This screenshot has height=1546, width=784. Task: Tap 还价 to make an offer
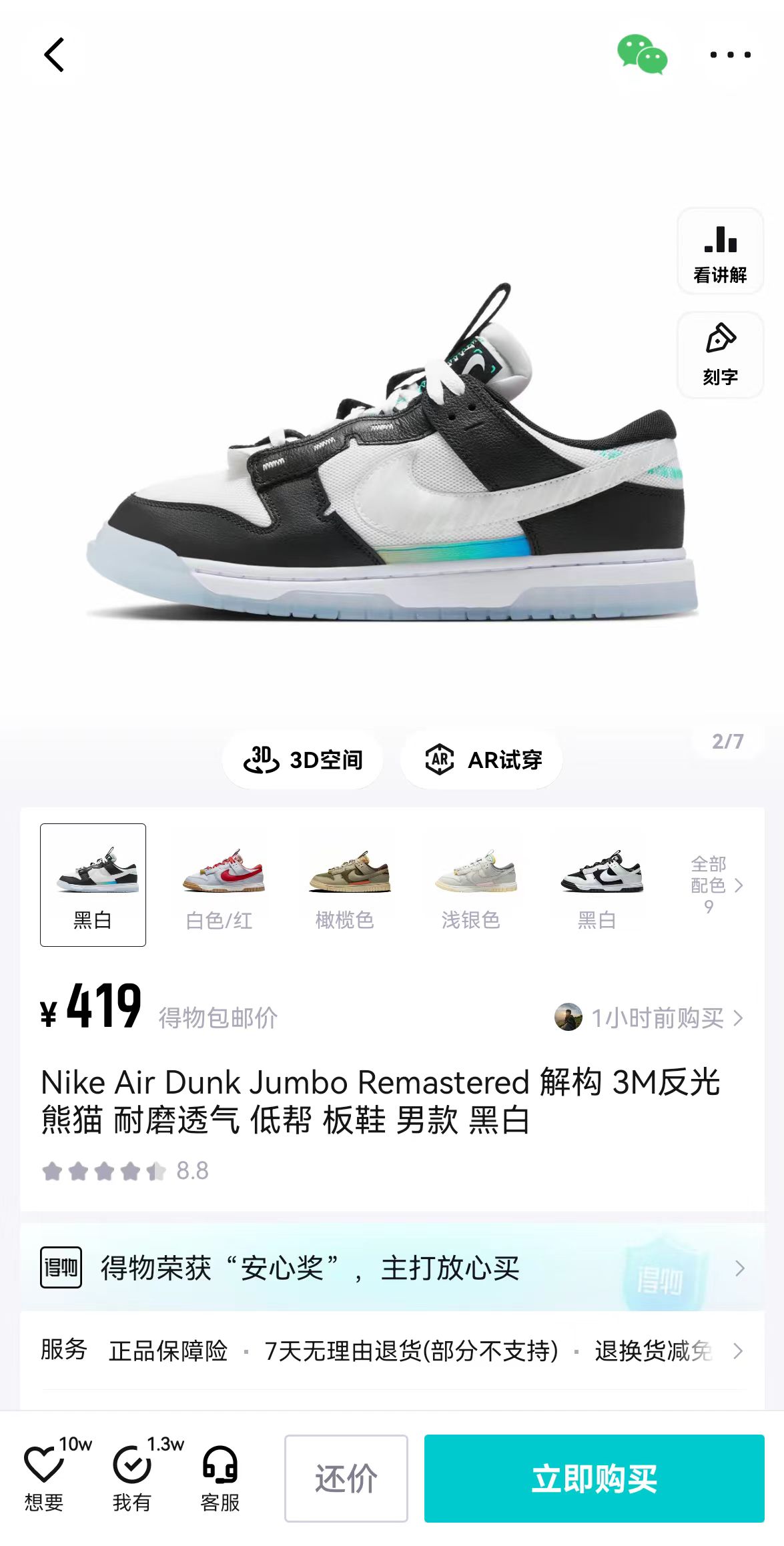tap(346, 1478)
